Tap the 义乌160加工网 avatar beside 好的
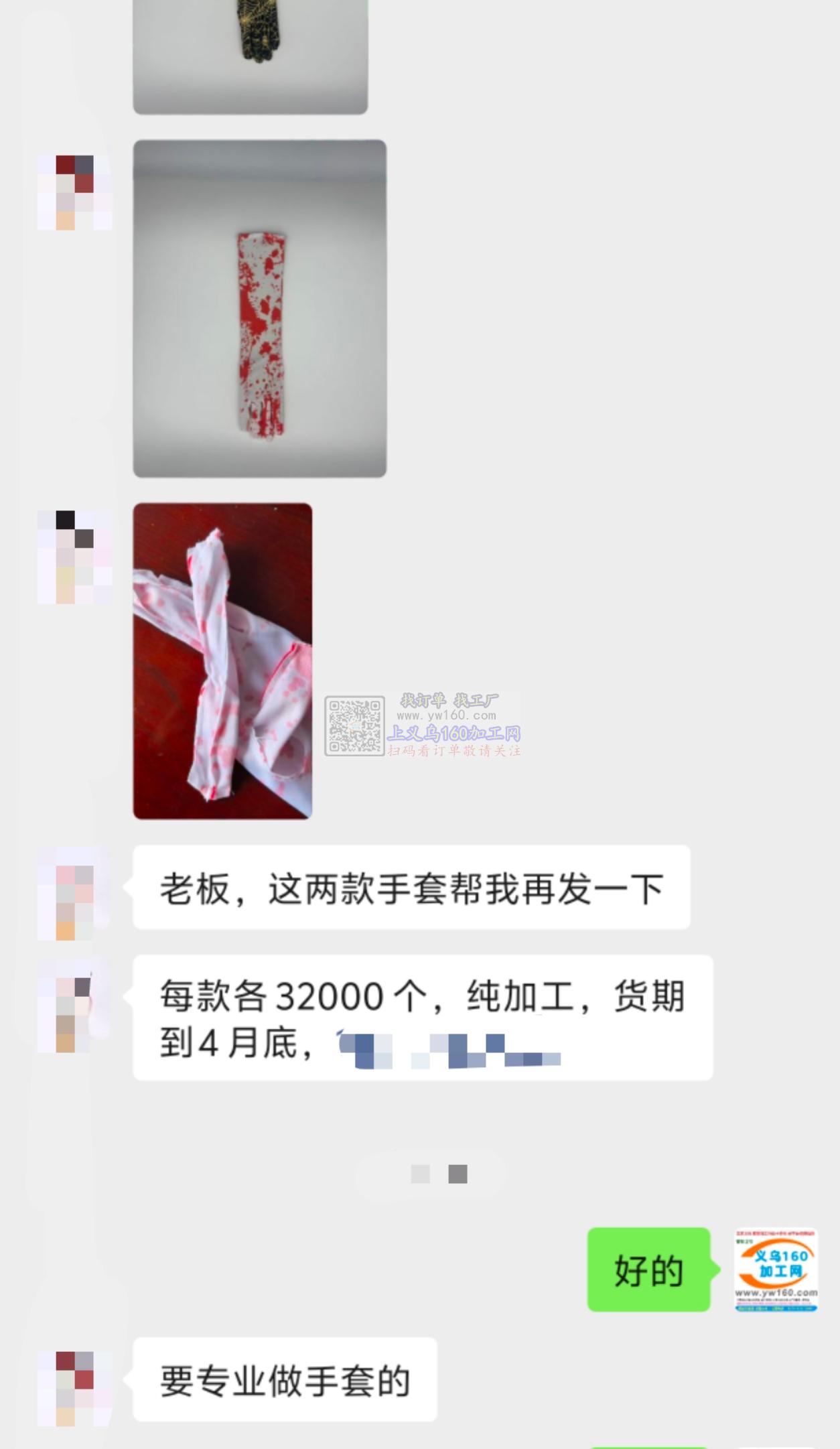Viewport: 840px width, 1449px height. coord(776,1269)
